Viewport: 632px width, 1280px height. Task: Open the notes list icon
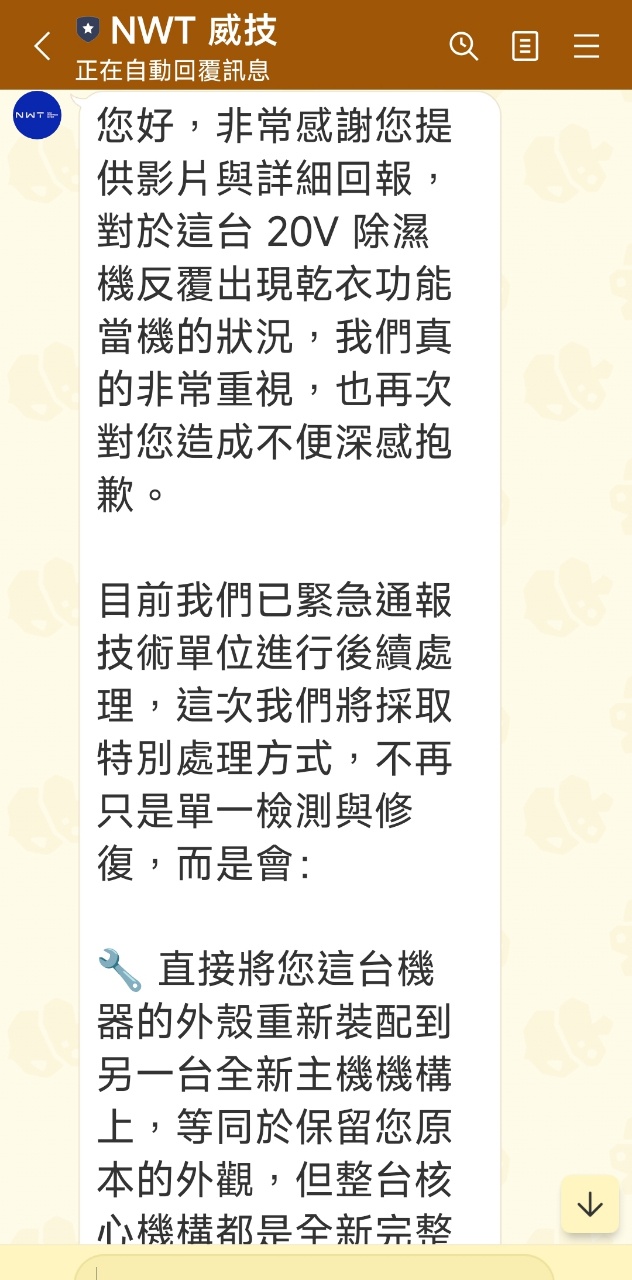pyautogui.click(x=525, y=46)
